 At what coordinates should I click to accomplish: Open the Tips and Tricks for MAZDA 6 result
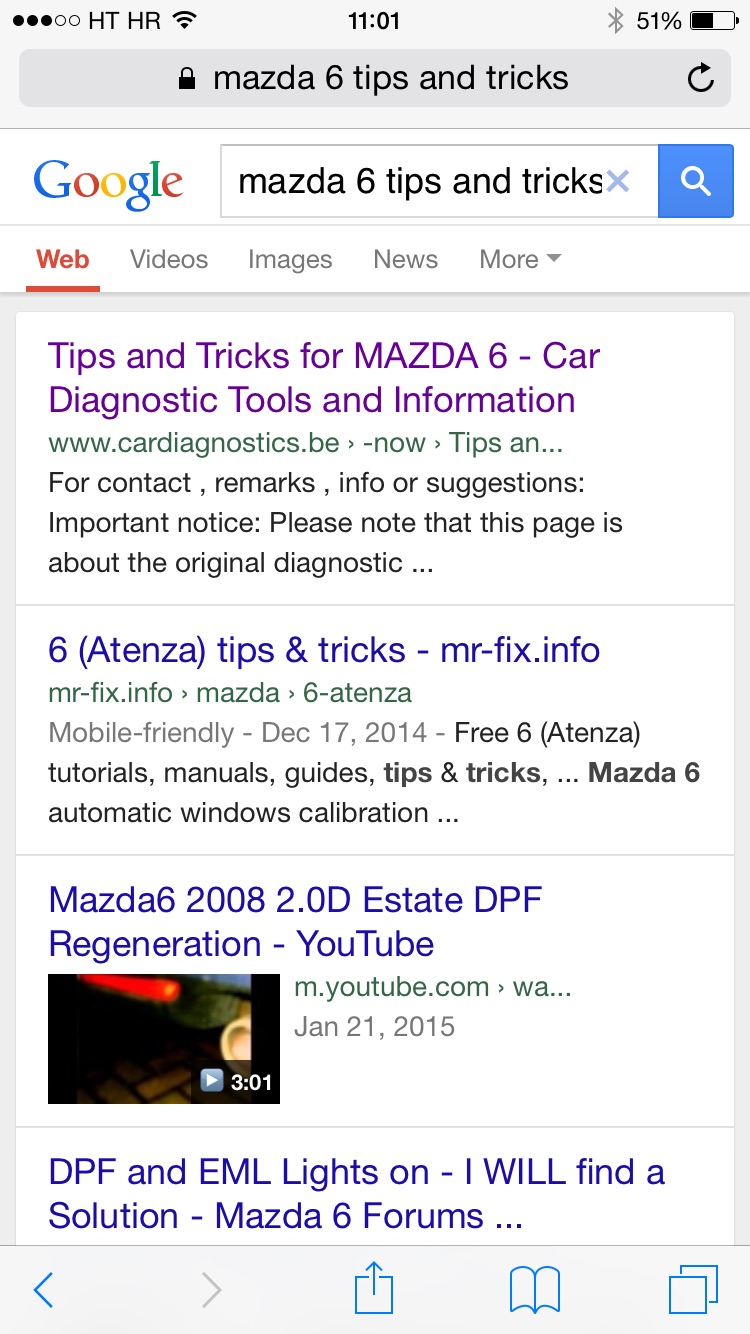coord(324,378)
